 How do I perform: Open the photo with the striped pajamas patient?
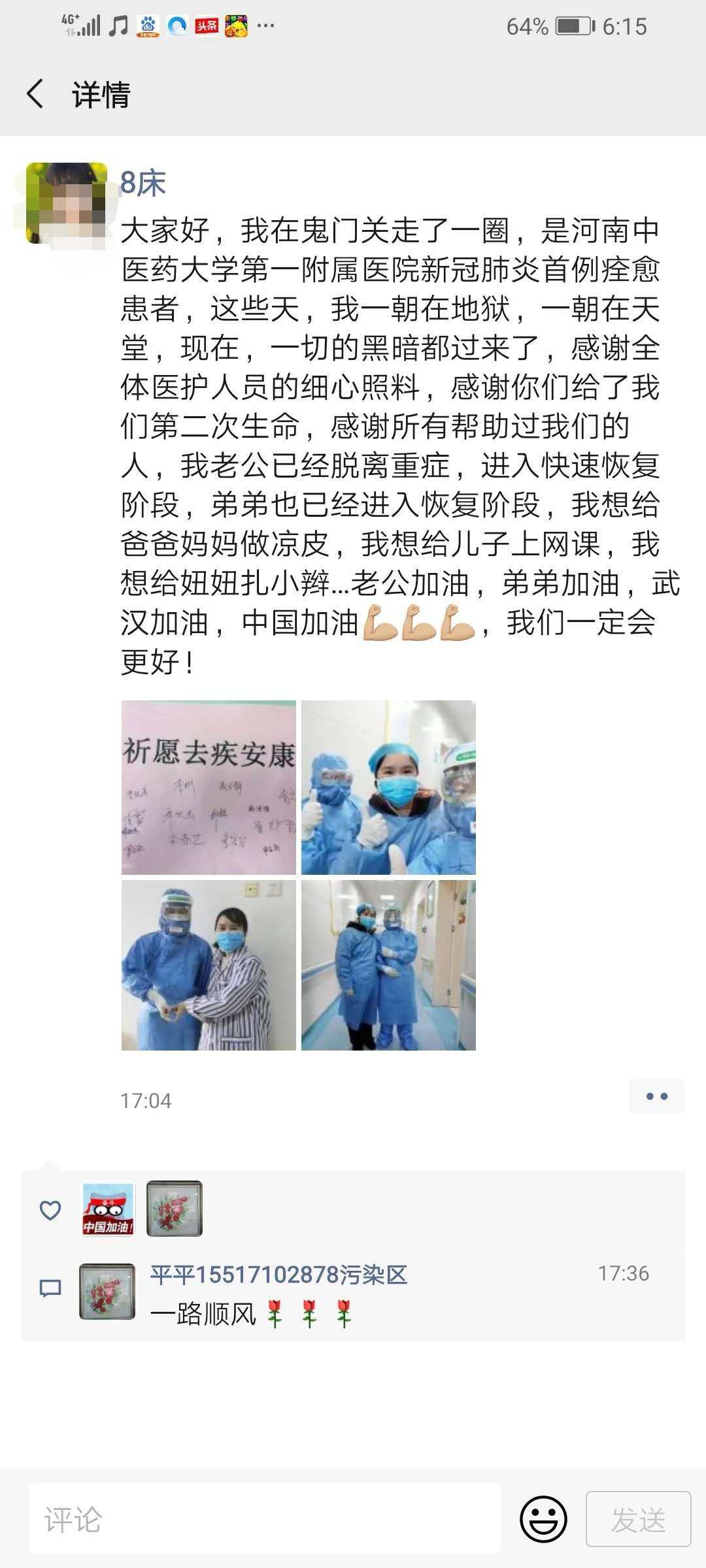point(209,965)
